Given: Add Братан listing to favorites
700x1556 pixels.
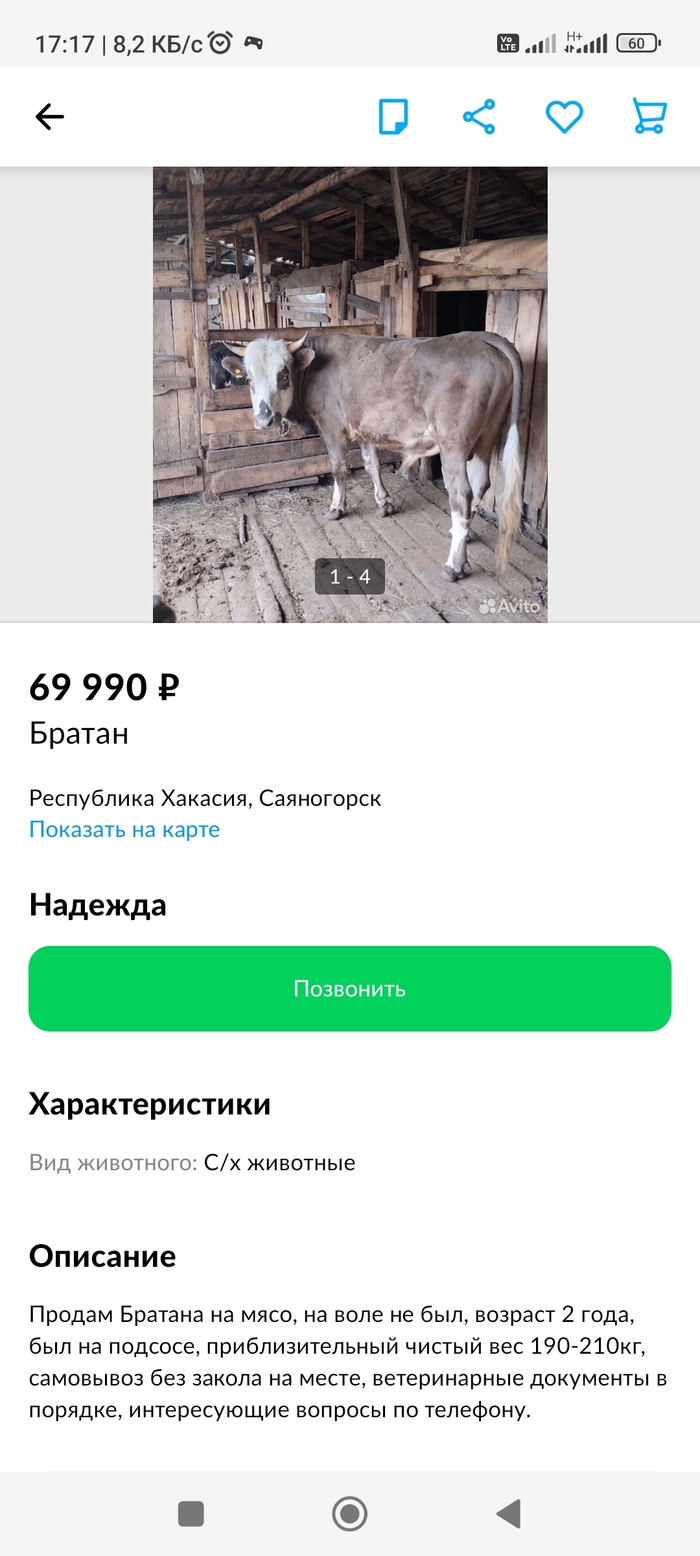Looking at the screenshot, I should click(564, 117).
